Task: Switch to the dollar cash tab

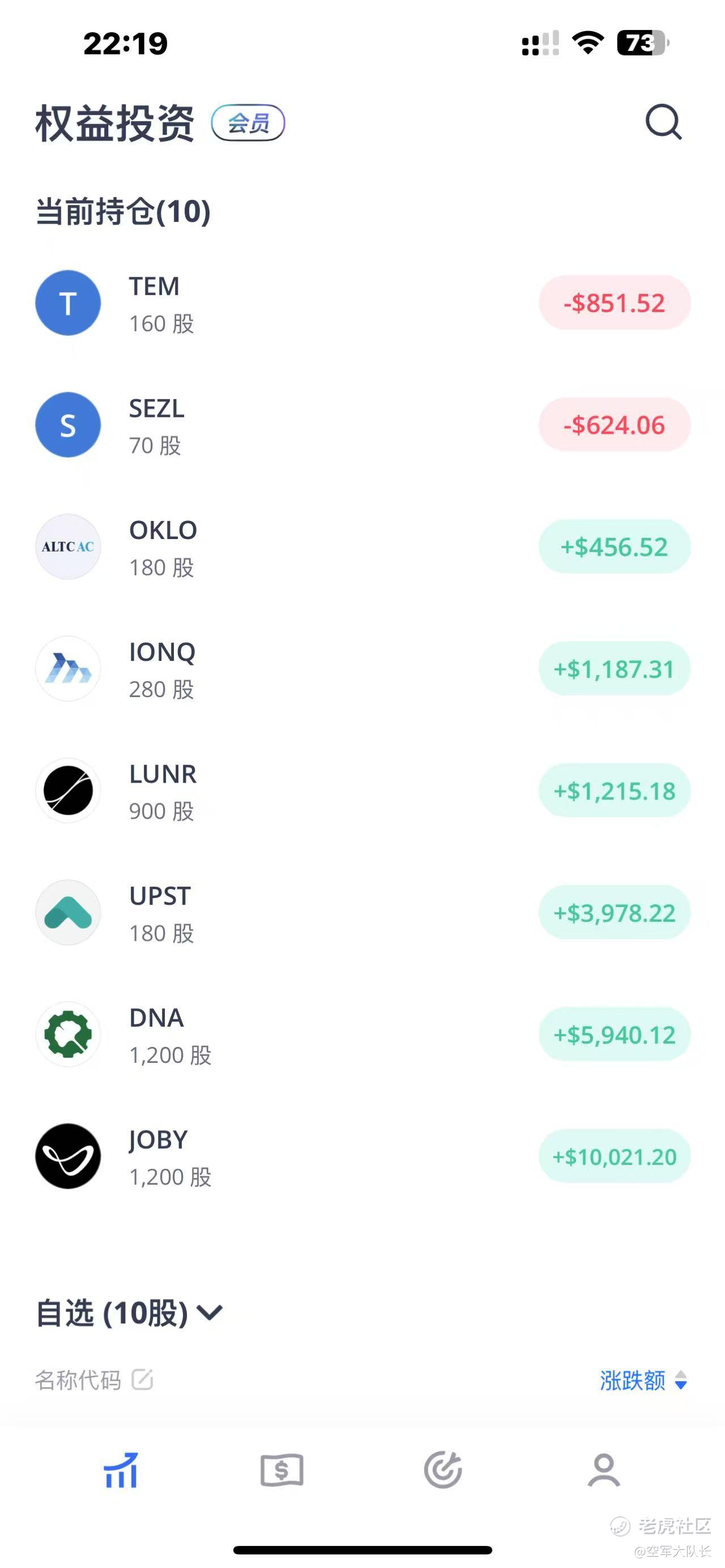Action: pyautogui.click(x=282, y=1471)
